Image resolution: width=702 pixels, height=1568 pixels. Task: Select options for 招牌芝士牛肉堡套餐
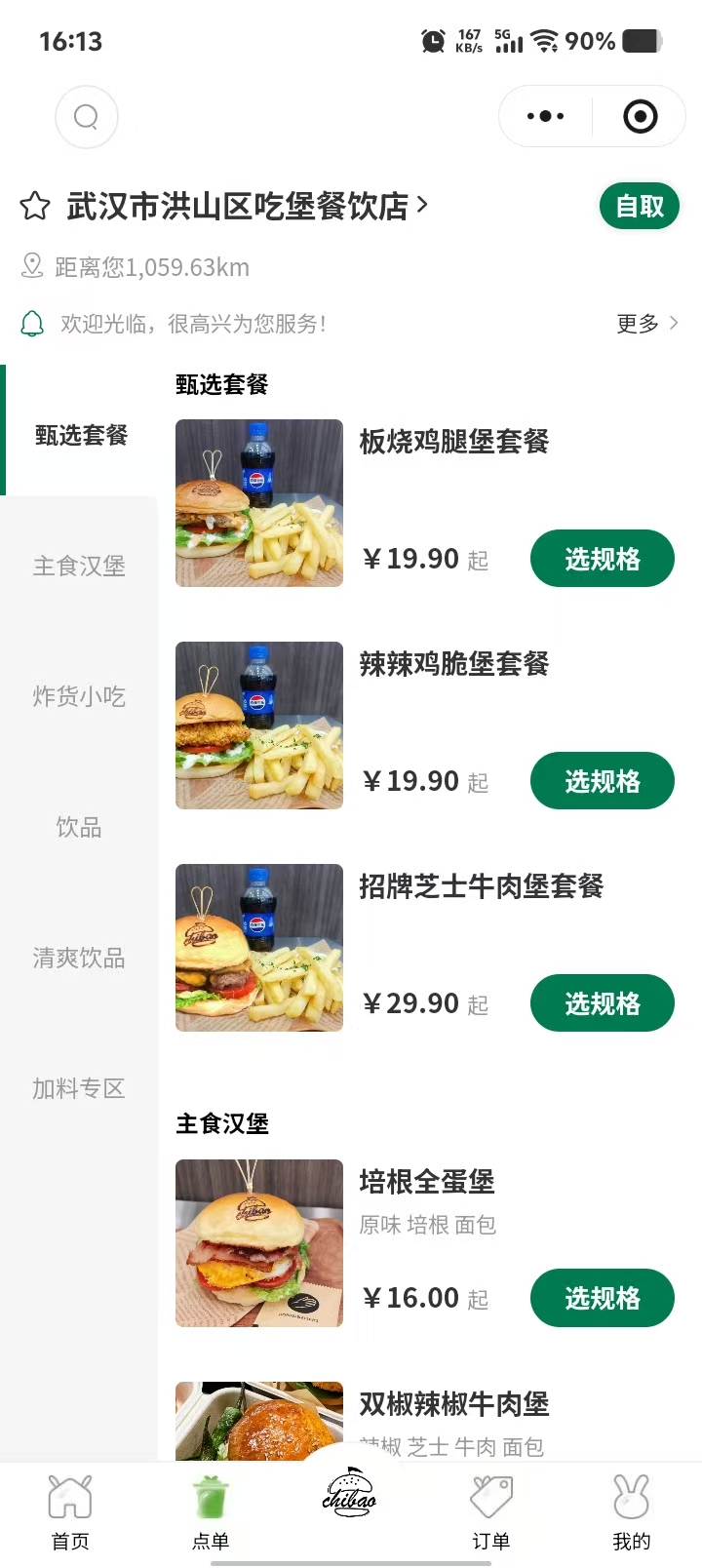pyautogui.click(x=602, y=1003)
